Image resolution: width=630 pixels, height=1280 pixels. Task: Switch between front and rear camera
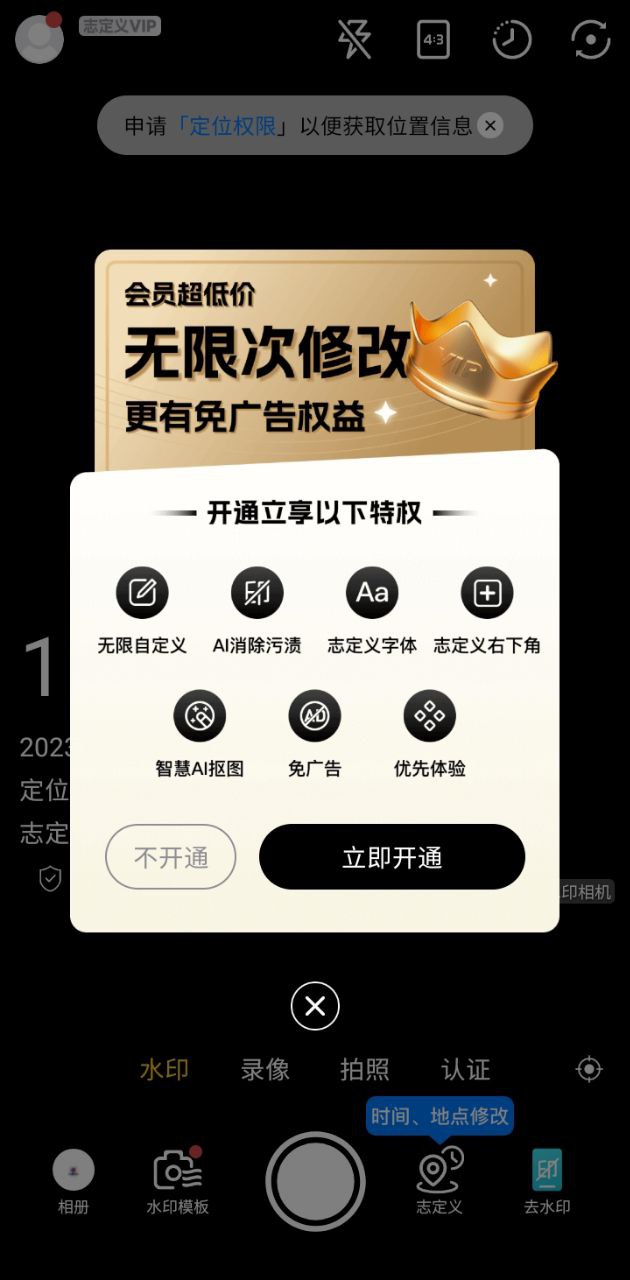click(x=590, y=40)
